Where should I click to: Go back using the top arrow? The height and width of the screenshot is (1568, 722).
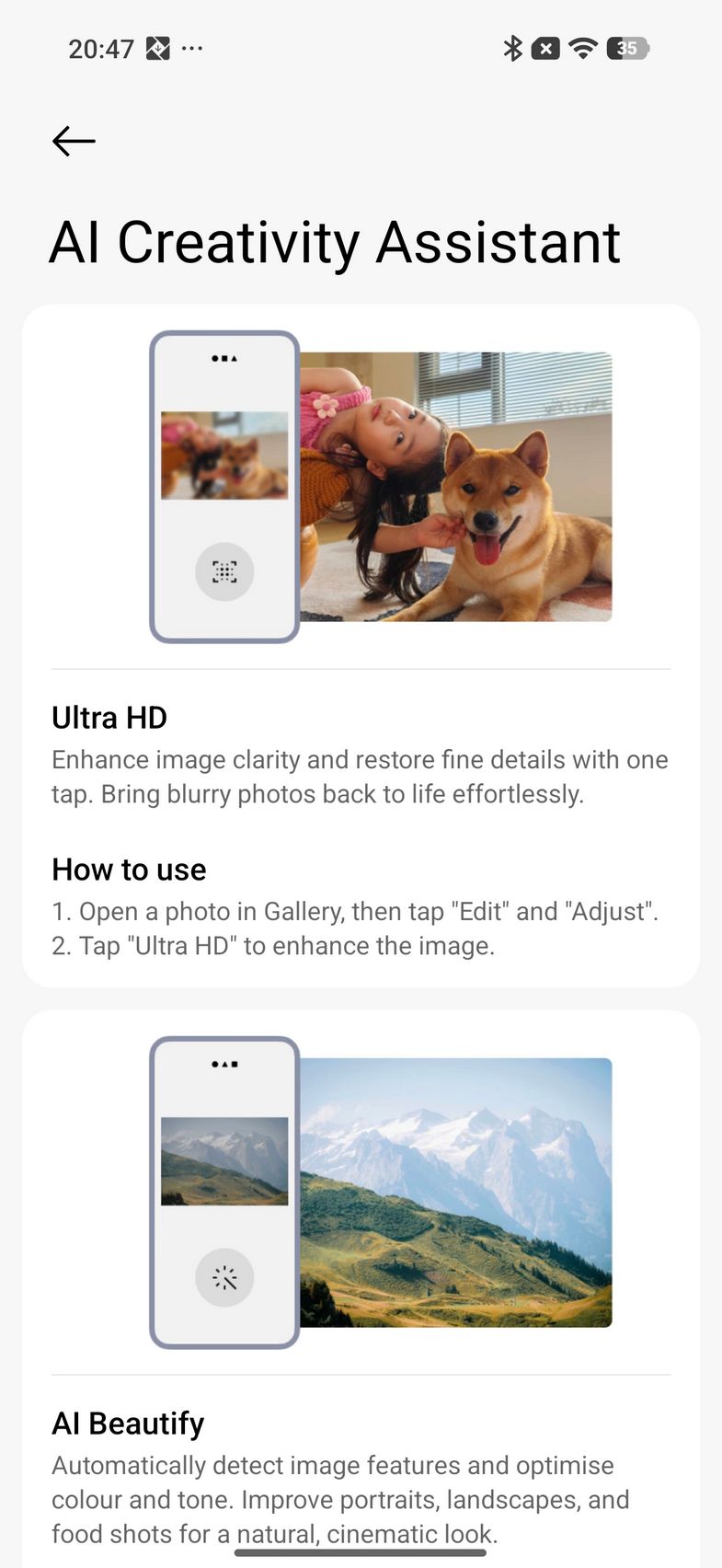click(74, 141)
